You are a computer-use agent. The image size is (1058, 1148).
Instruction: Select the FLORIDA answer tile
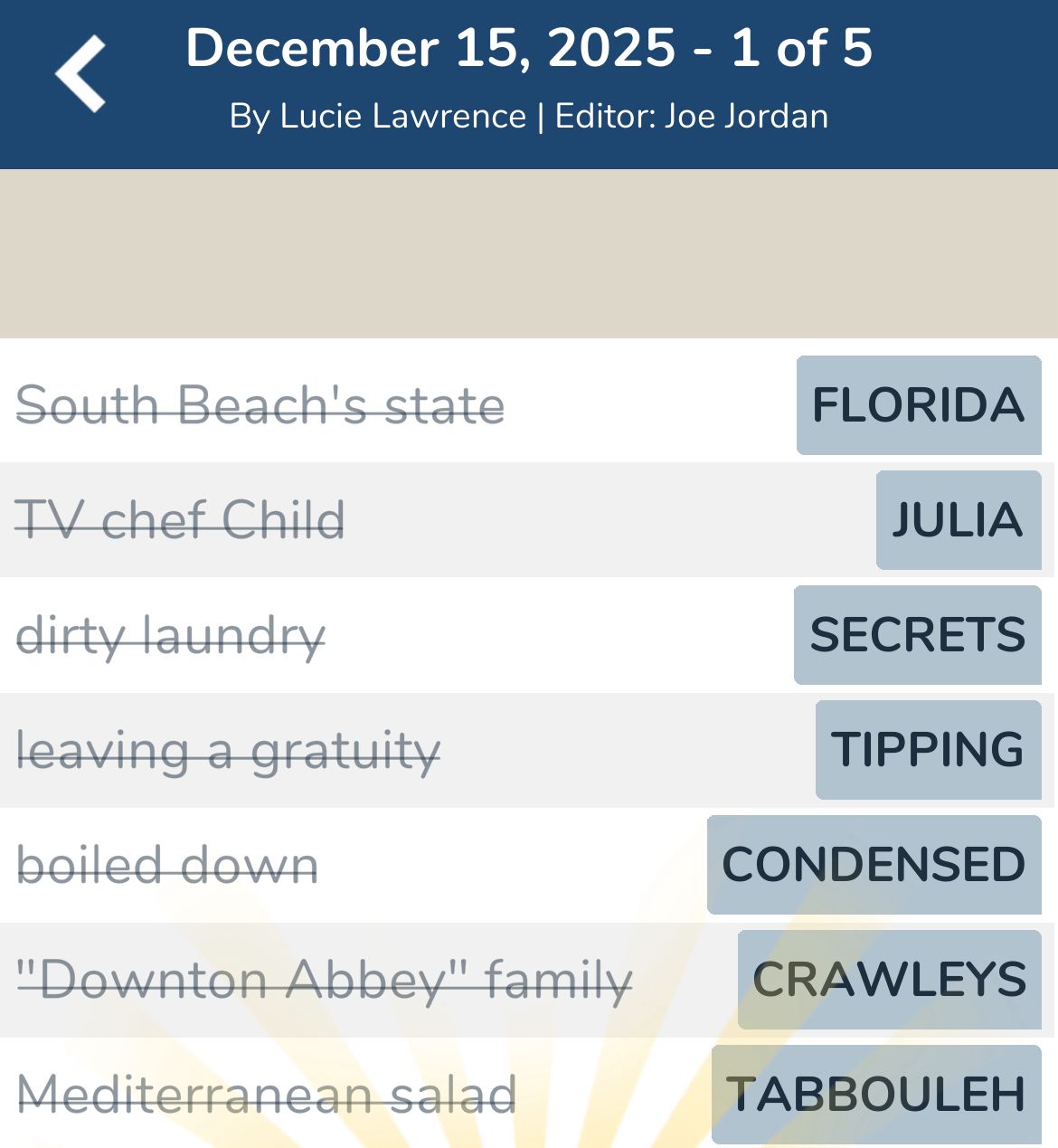tap(918, 405)
